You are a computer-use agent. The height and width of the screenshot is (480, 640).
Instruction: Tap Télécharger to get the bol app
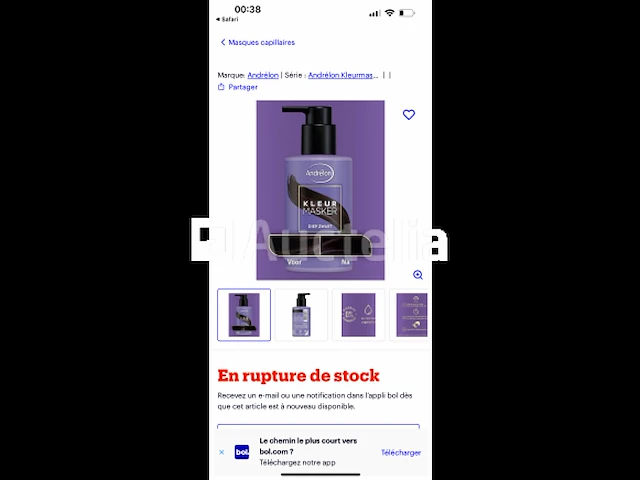tap(401, 452)
